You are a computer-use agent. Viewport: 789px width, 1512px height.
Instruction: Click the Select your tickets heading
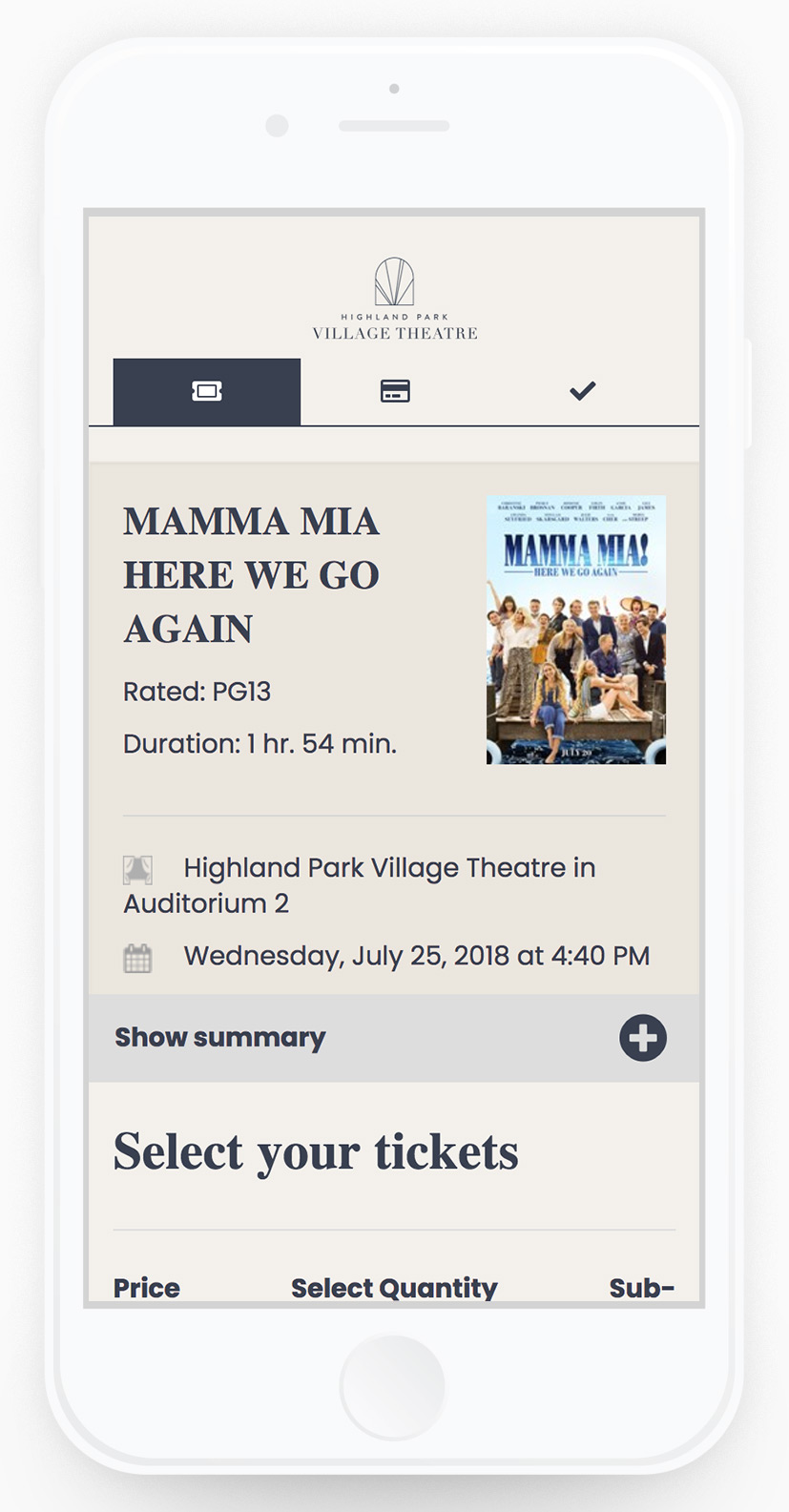(x=316, y=1151)
